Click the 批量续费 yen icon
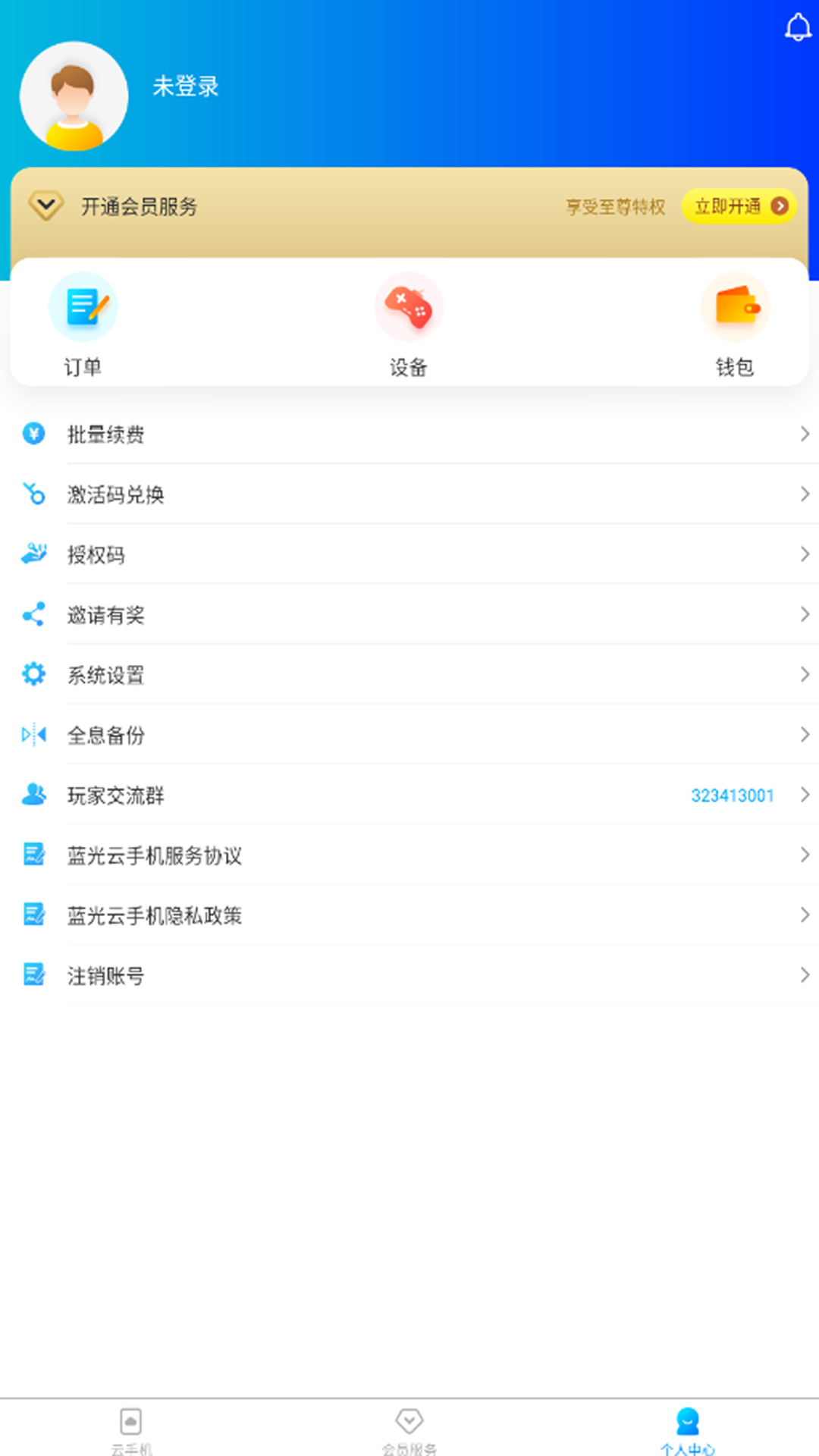This screenshot has height=1456, width=819. coord(33,434)
